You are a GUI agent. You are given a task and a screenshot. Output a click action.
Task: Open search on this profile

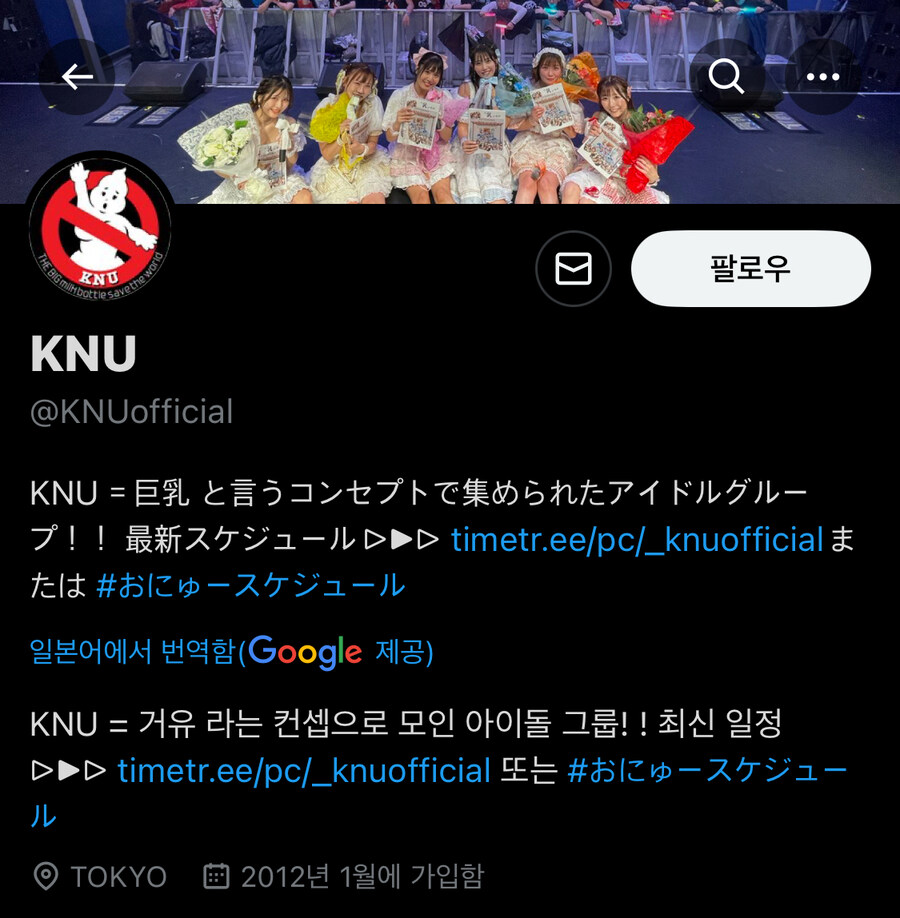click(x=726, y=77)
